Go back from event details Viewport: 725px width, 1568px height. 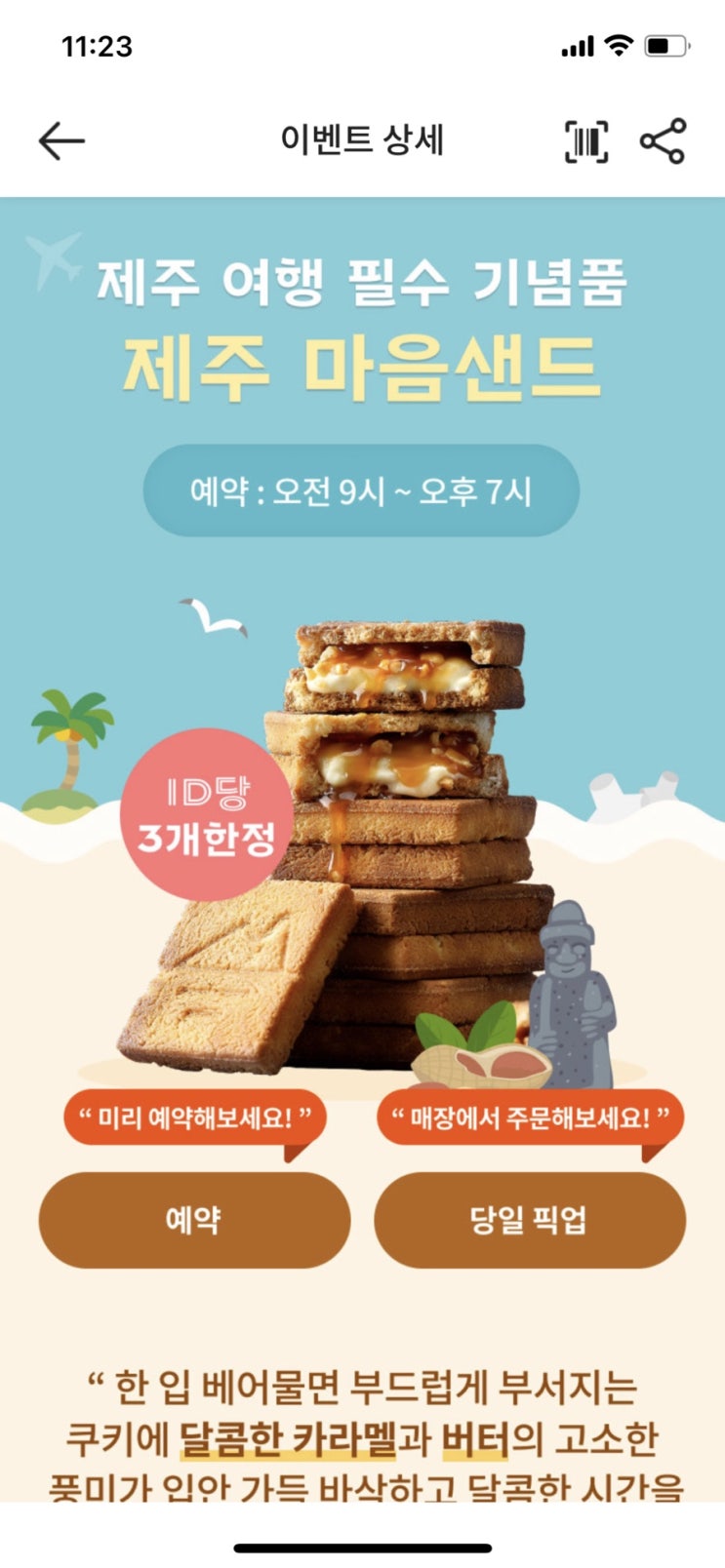point(61,141)
